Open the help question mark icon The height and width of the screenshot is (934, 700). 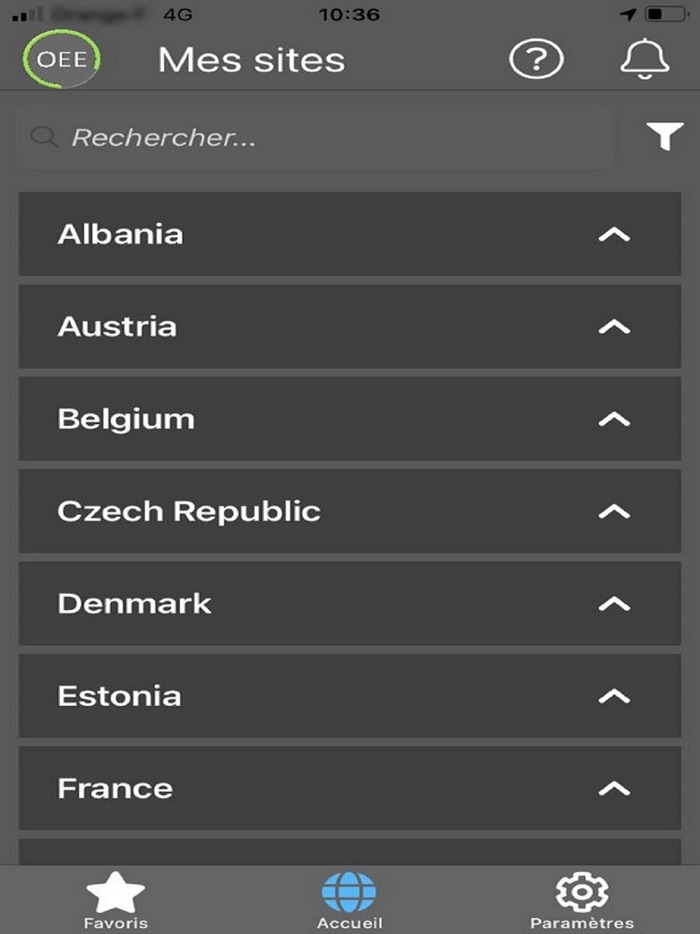[x=536, y=60]
